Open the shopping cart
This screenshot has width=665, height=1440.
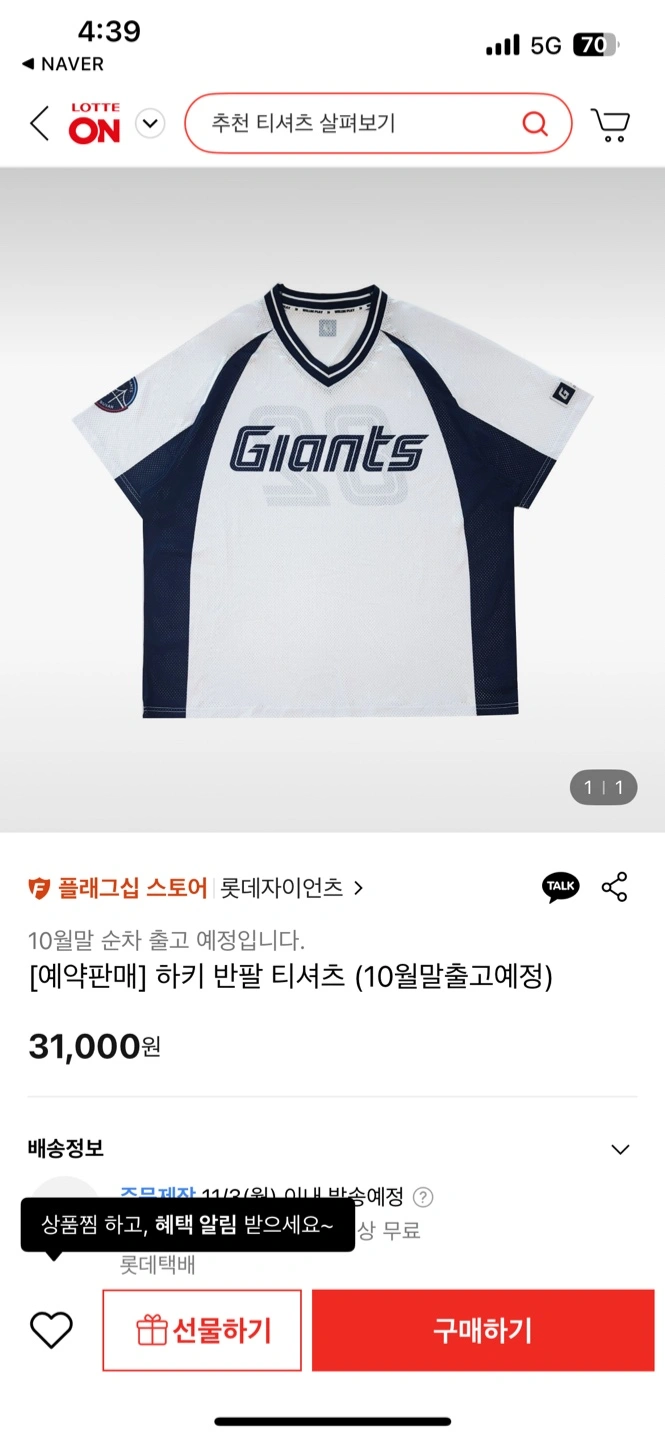pyautogui.click(x=610, y=124)
